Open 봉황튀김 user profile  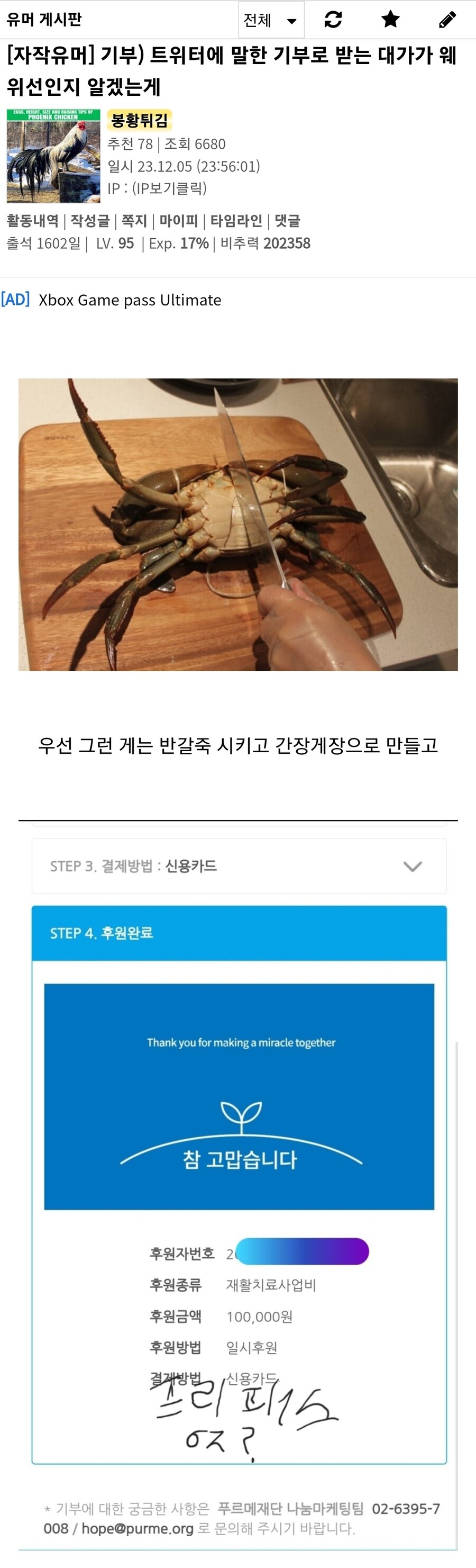tap(139, 120)
